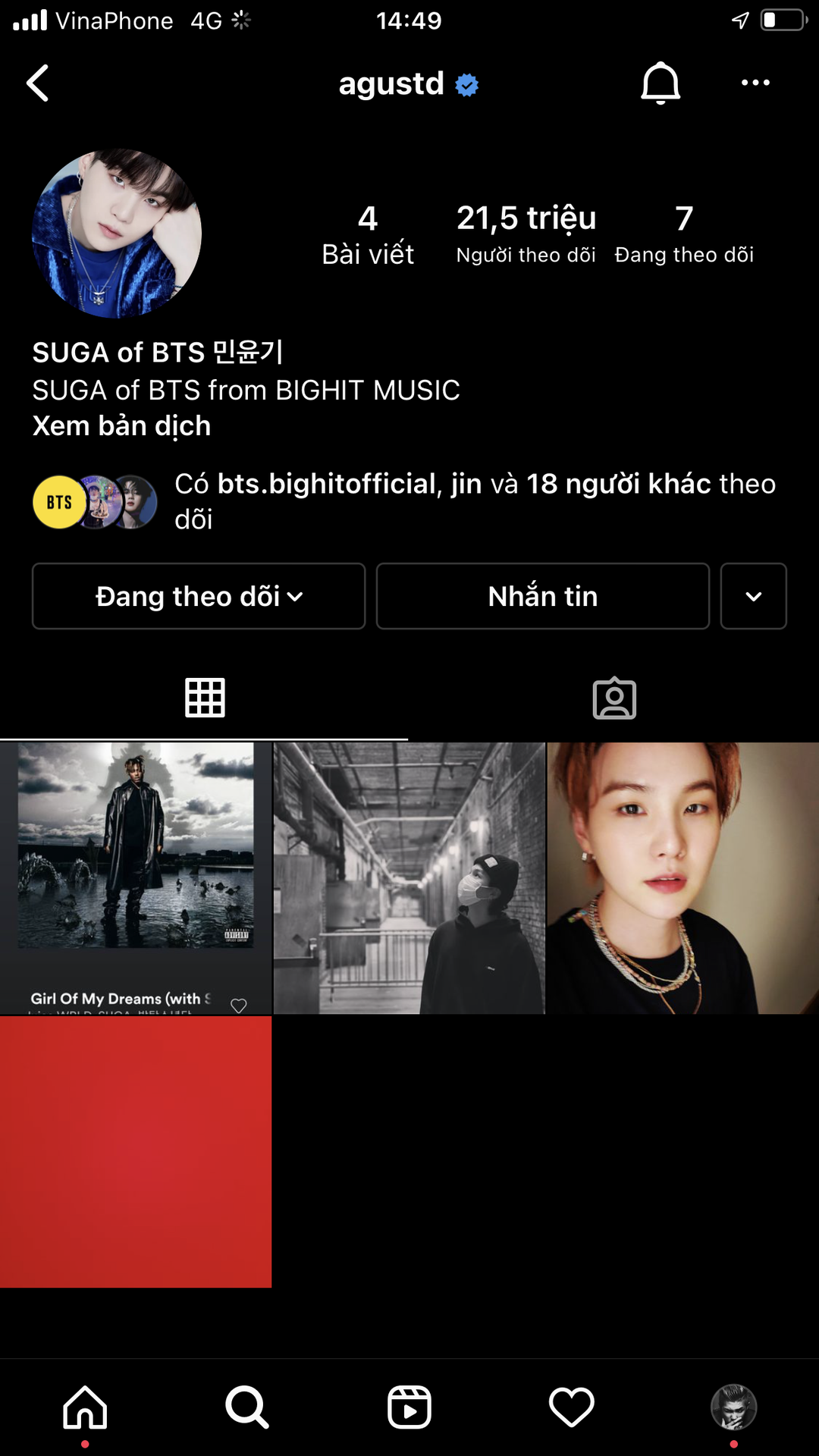Switch to the tagged photos tab
Viewport: 819px width, 1456px height.
click(x=614, y=698)
